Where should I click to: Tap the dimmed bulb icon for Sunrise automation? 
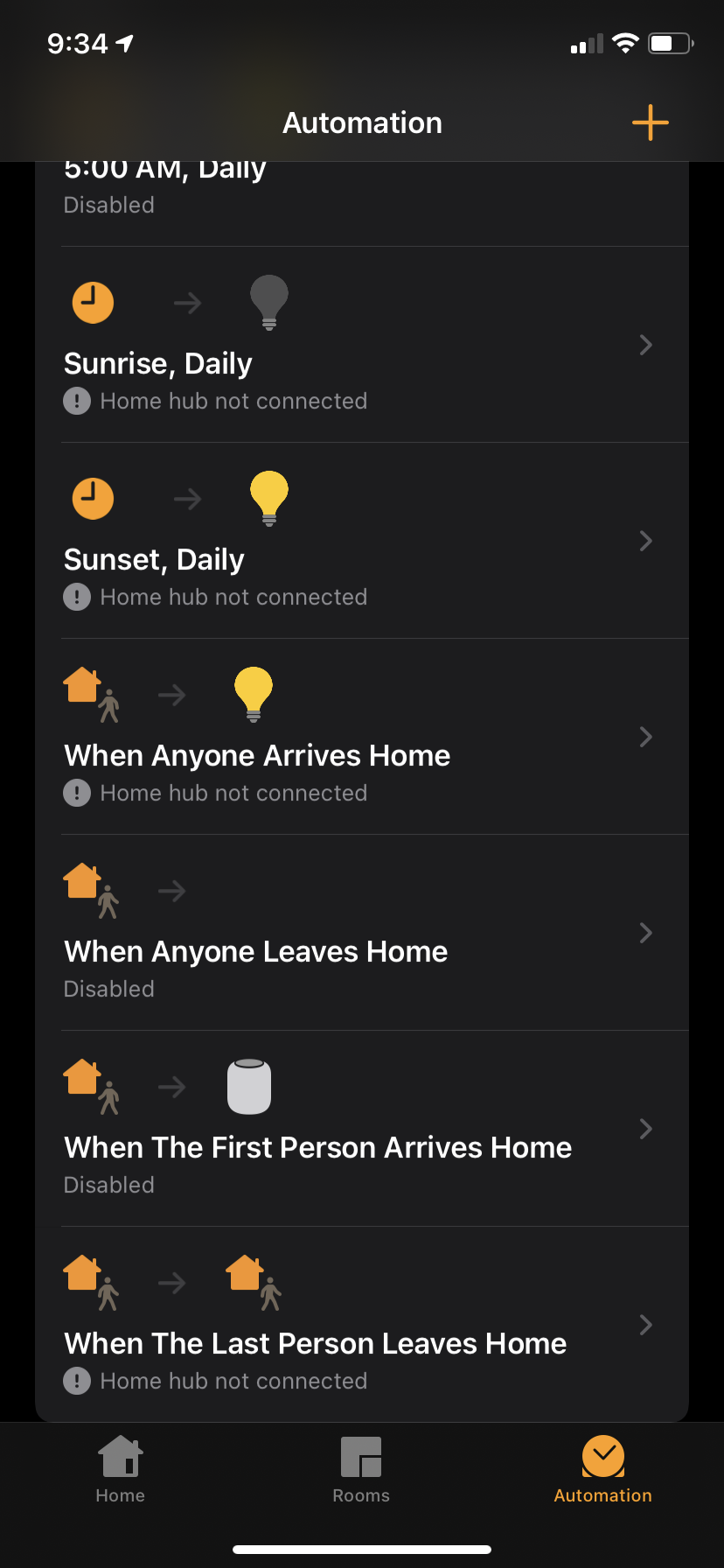pyautogui.click(x=268, y=302)
